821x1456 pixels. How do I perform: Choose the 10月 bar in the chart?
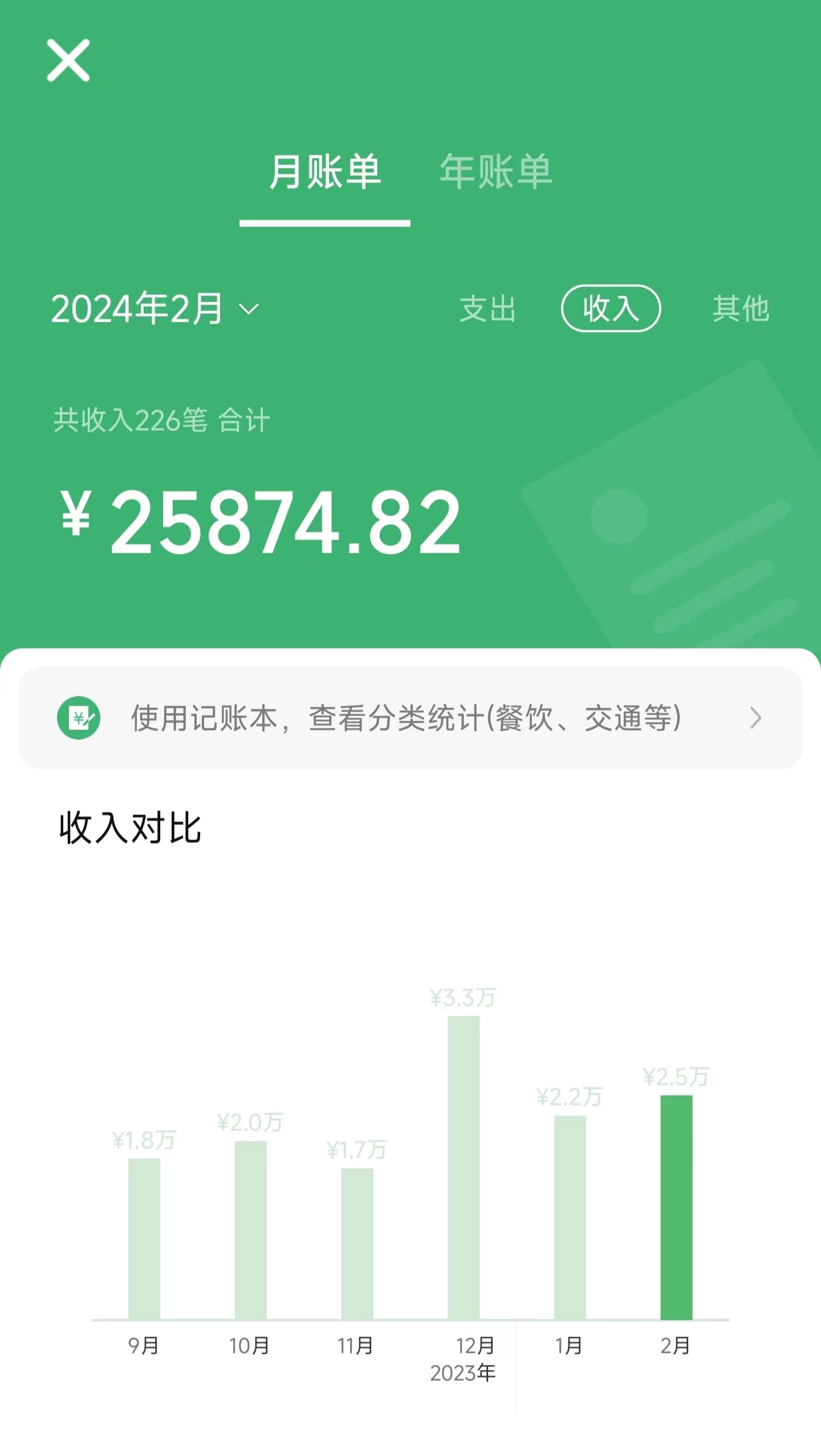click(251, 1230)
